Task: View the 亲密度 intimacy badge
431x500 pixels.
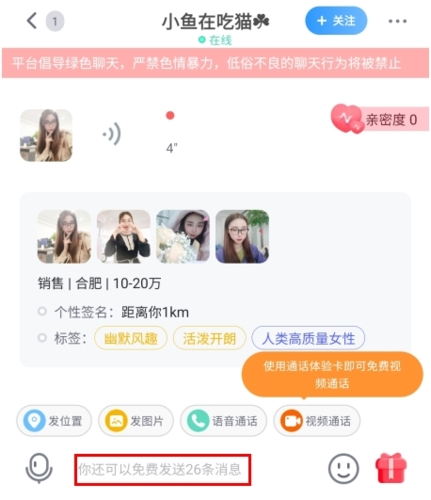Action: coord(380,119)
